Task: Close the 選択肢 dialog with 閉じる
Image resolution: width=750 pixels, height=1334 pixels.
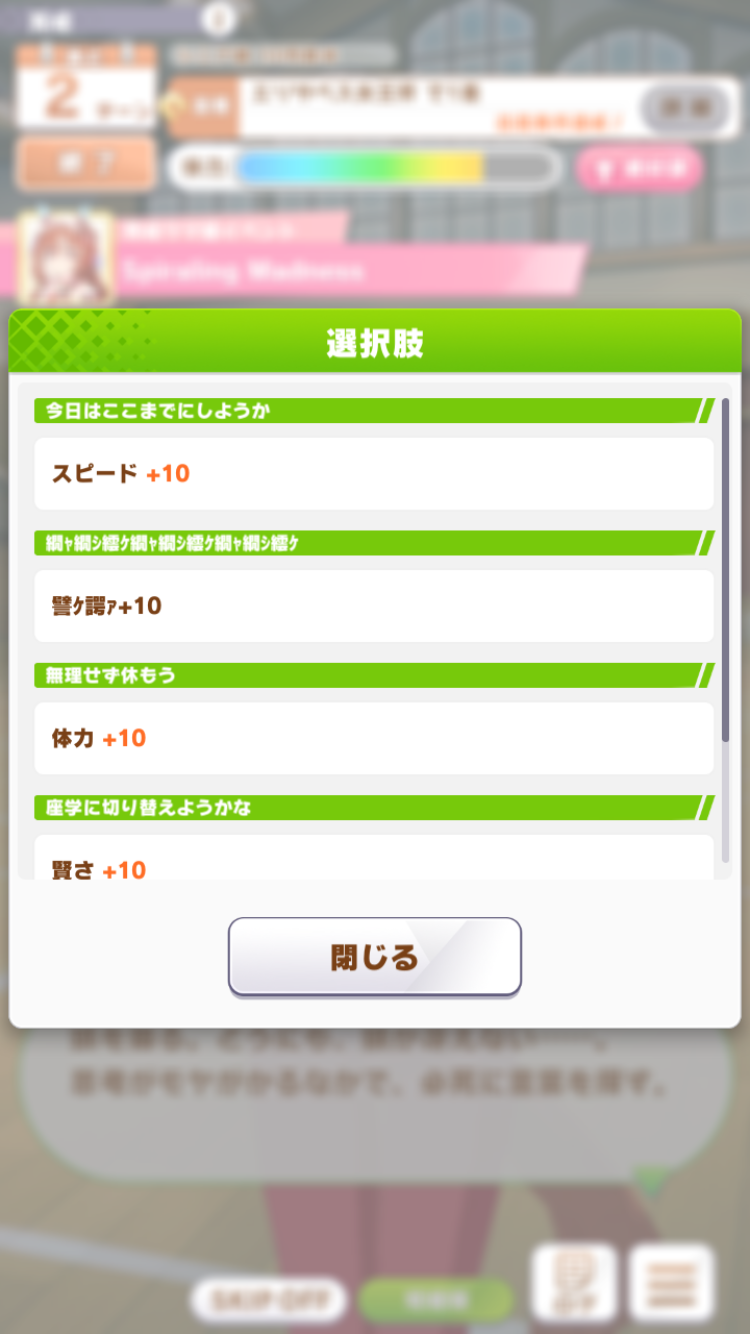Action: coord(374,957)
